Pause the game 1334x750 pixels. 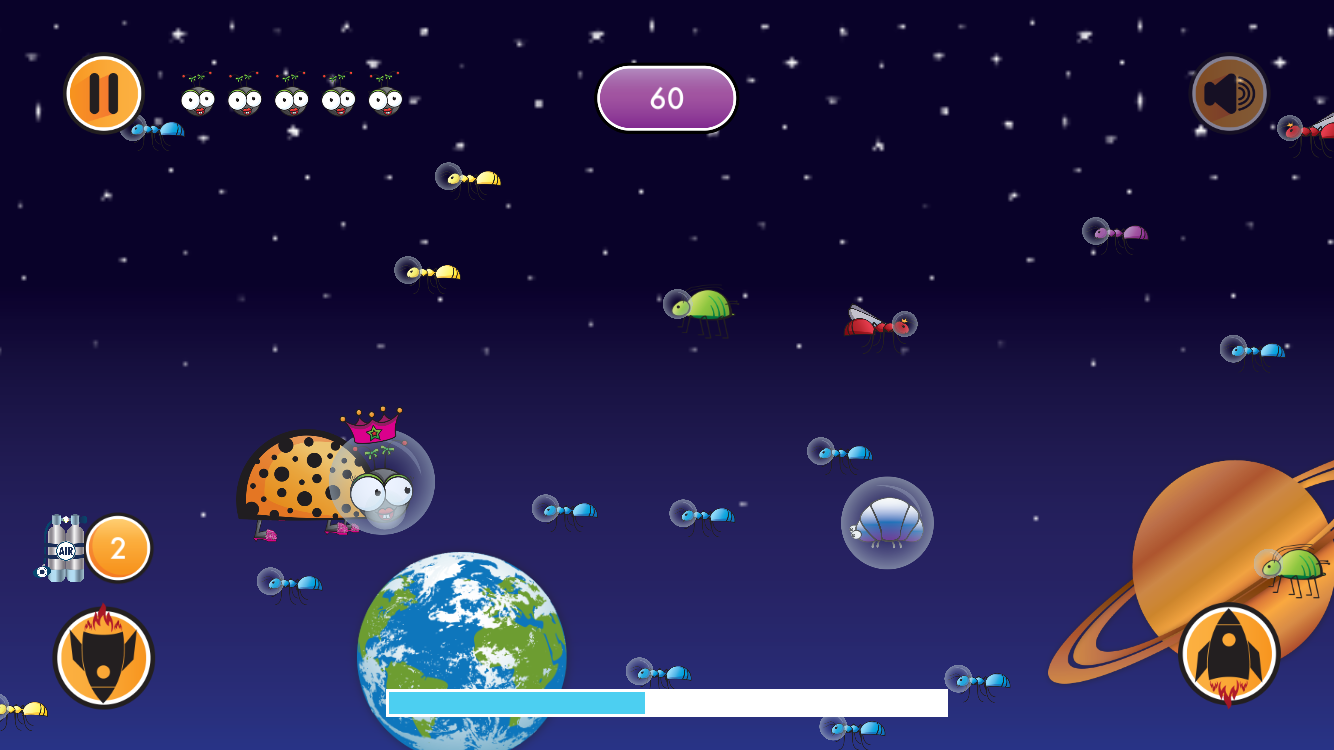click(104, 94)
